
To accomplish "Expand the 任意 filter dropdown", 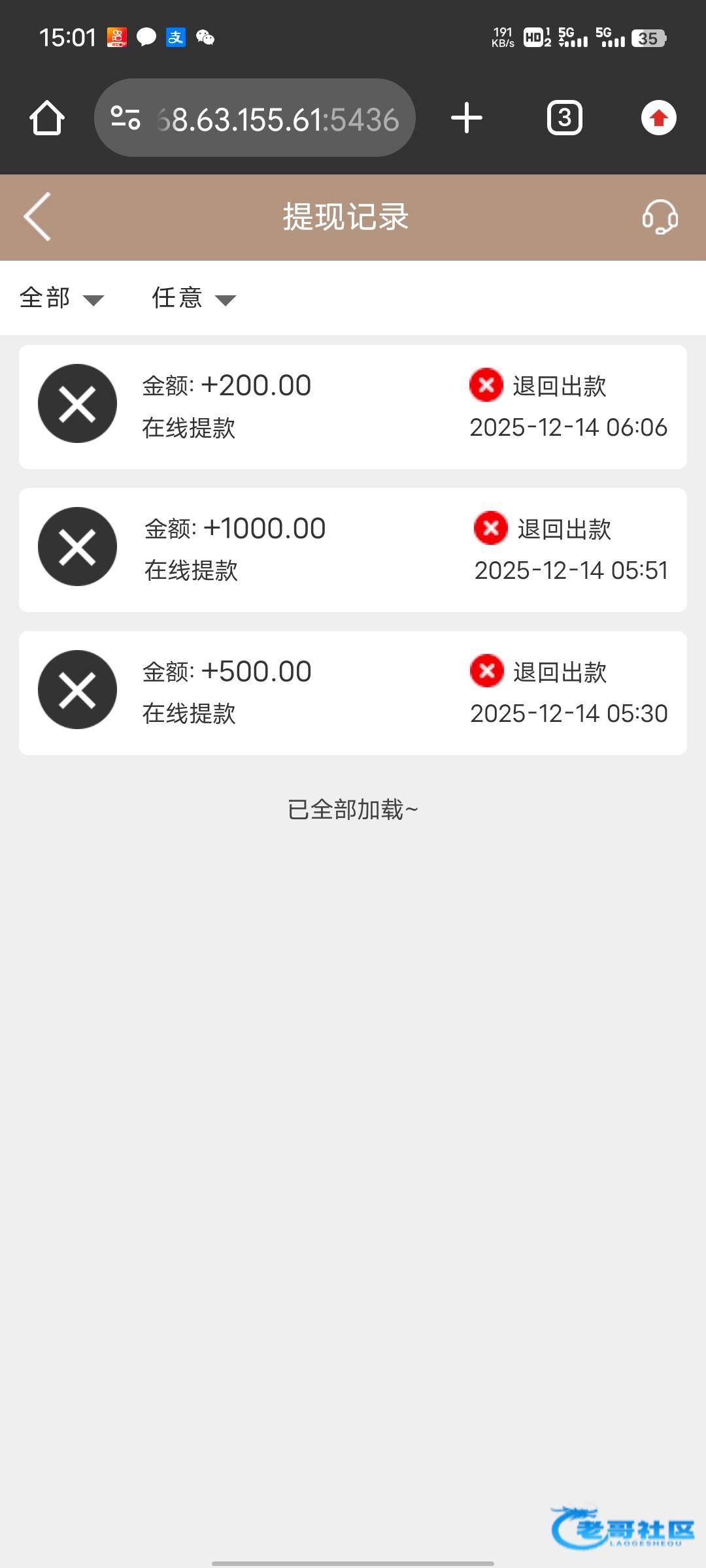I will point(193,299).
